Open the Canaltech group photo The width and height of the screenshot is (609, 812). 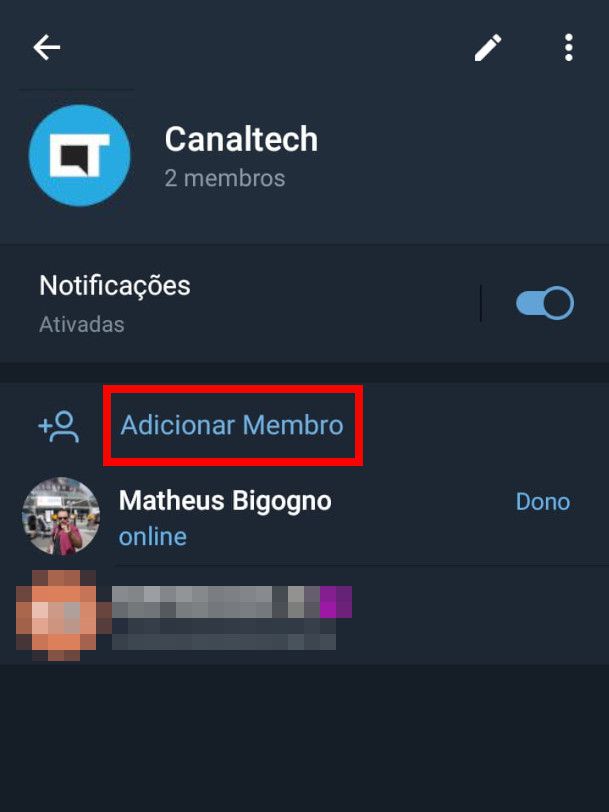(x=80, y=155)
